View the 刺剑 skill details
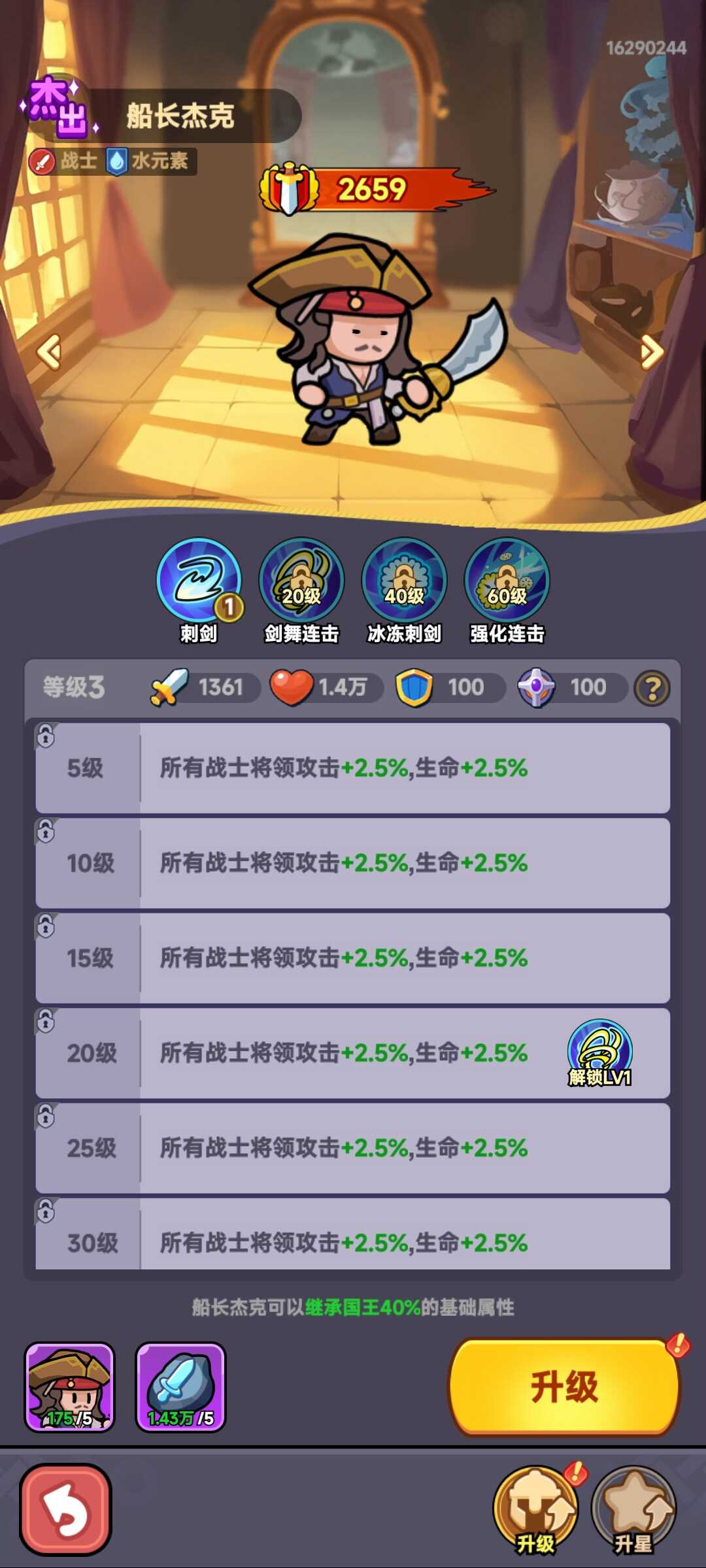Viewport: 706px width, 1568px height. (199, 581)
